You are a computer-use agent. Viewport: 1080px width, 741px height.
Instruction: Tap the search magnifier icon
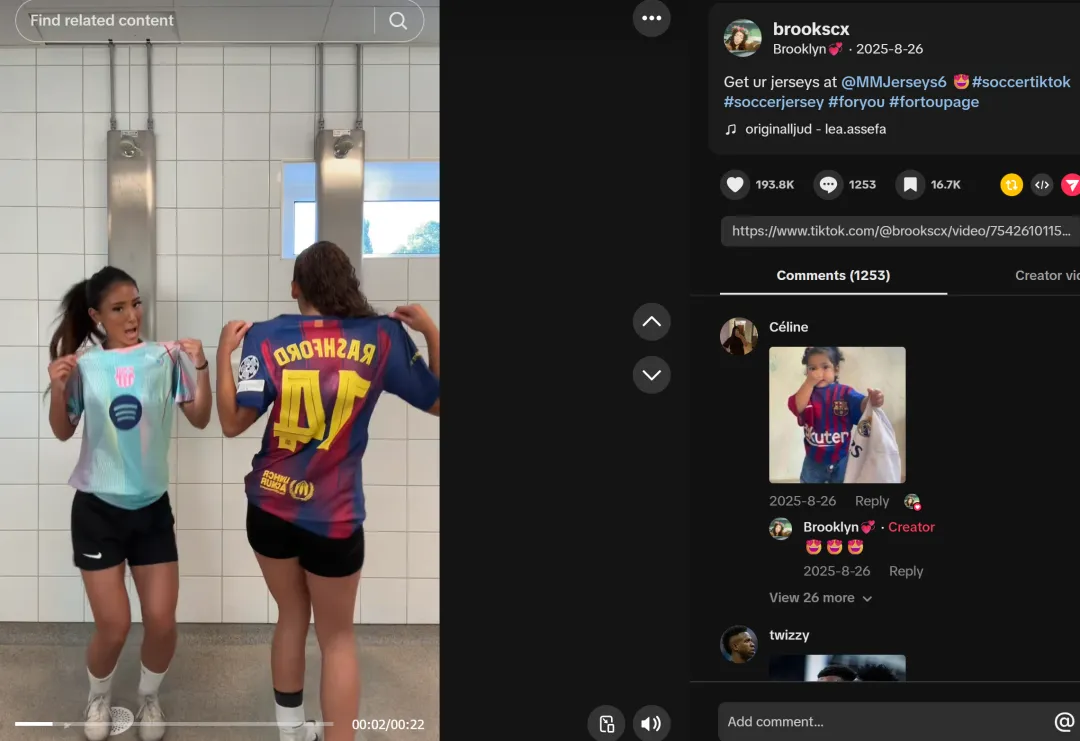tap(398, 21)
